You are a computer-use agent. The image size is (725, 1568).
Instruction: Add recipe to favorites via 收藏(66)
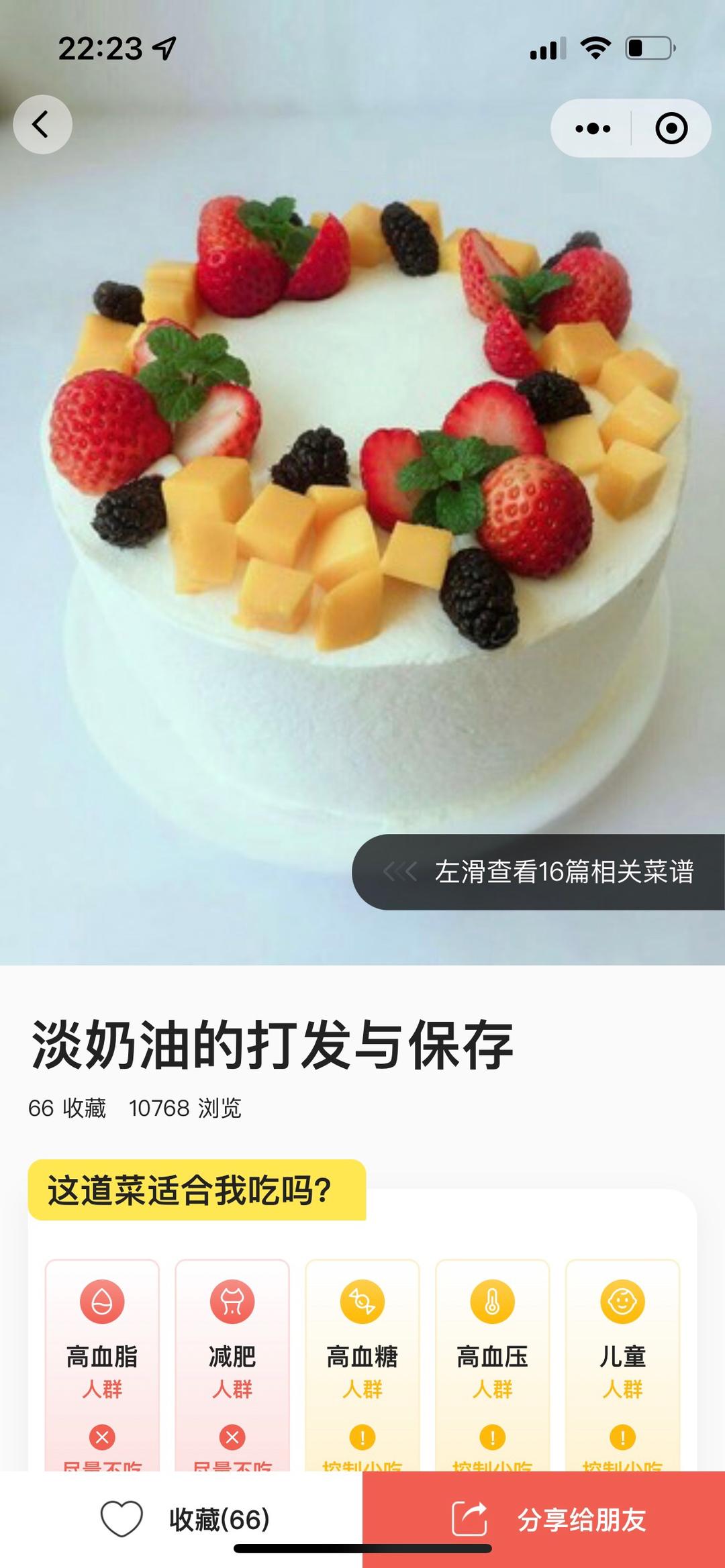point(185,1519)
